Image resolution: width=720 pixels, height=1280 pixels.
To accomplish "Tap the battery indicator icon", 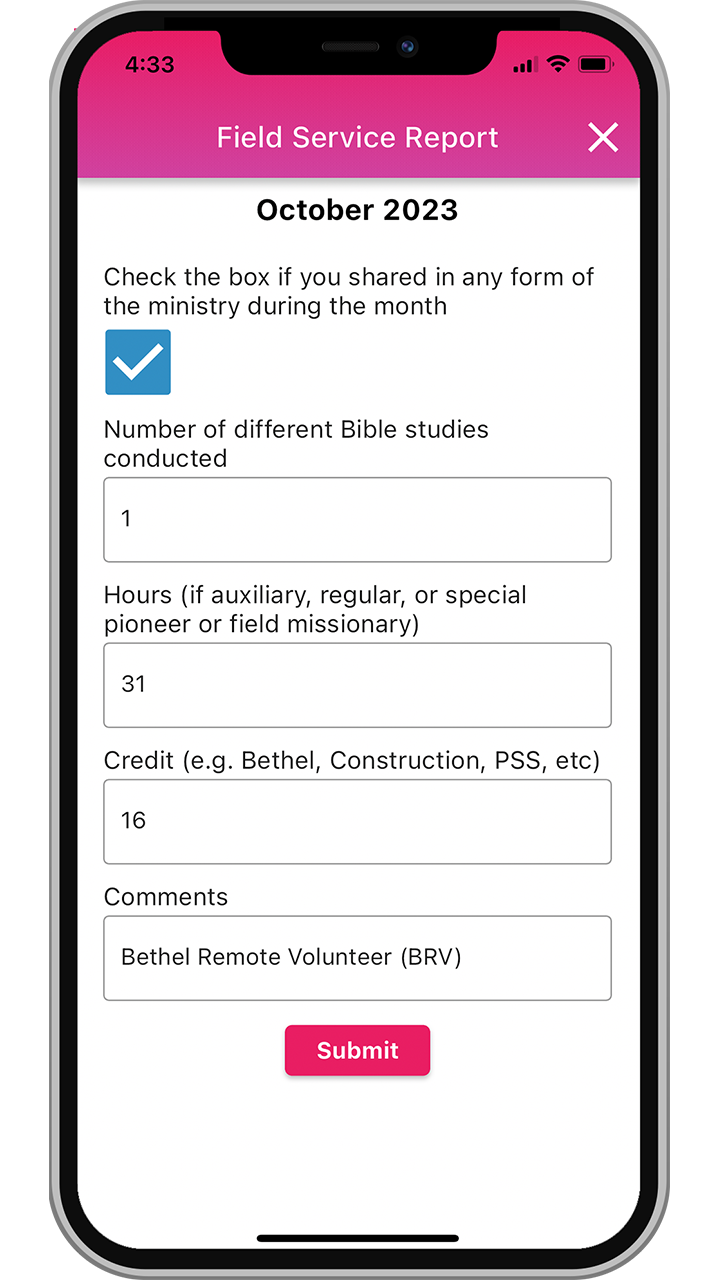I will click(x=596, y=64).
